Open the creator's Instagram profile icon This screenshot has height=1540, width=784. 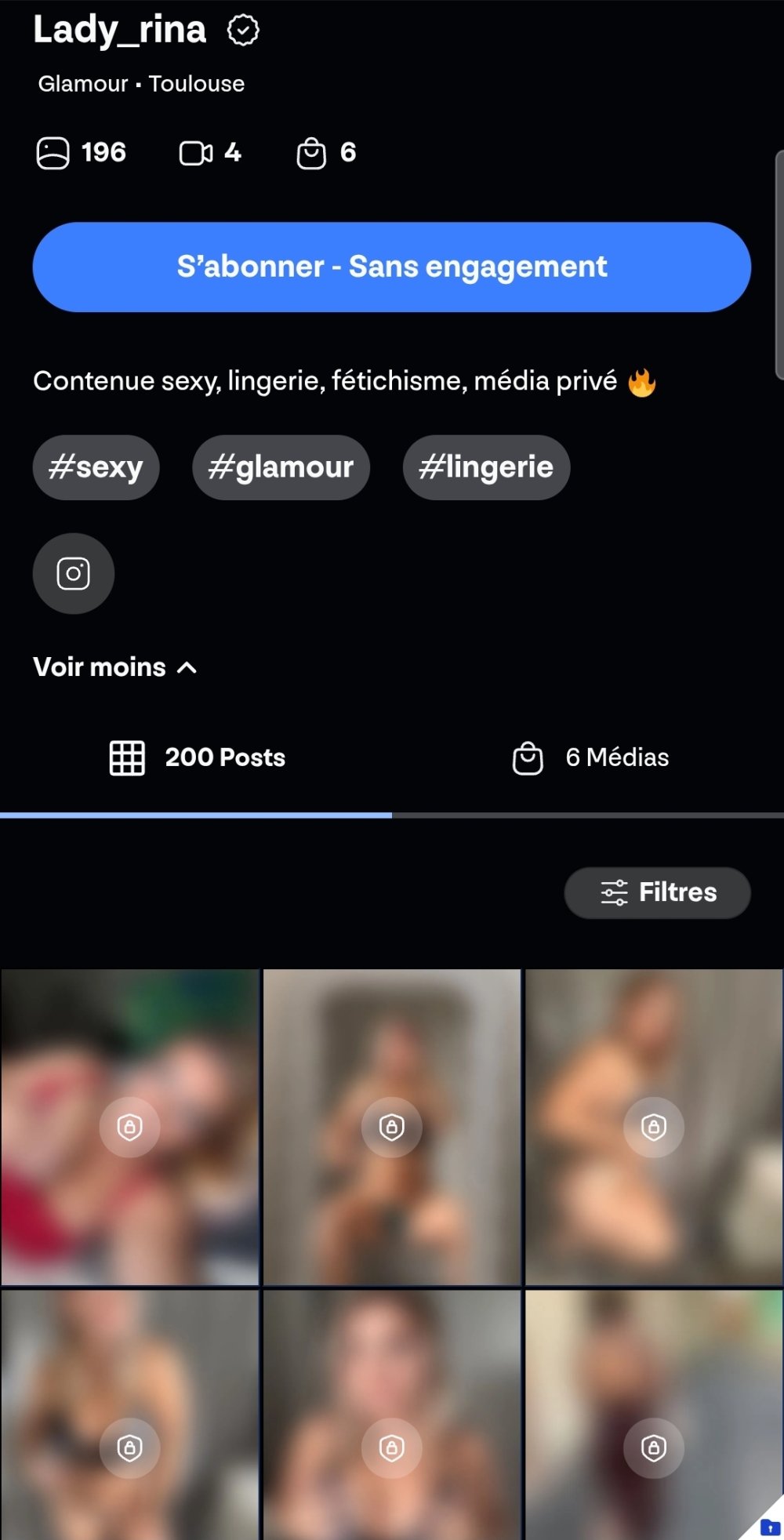73,573
